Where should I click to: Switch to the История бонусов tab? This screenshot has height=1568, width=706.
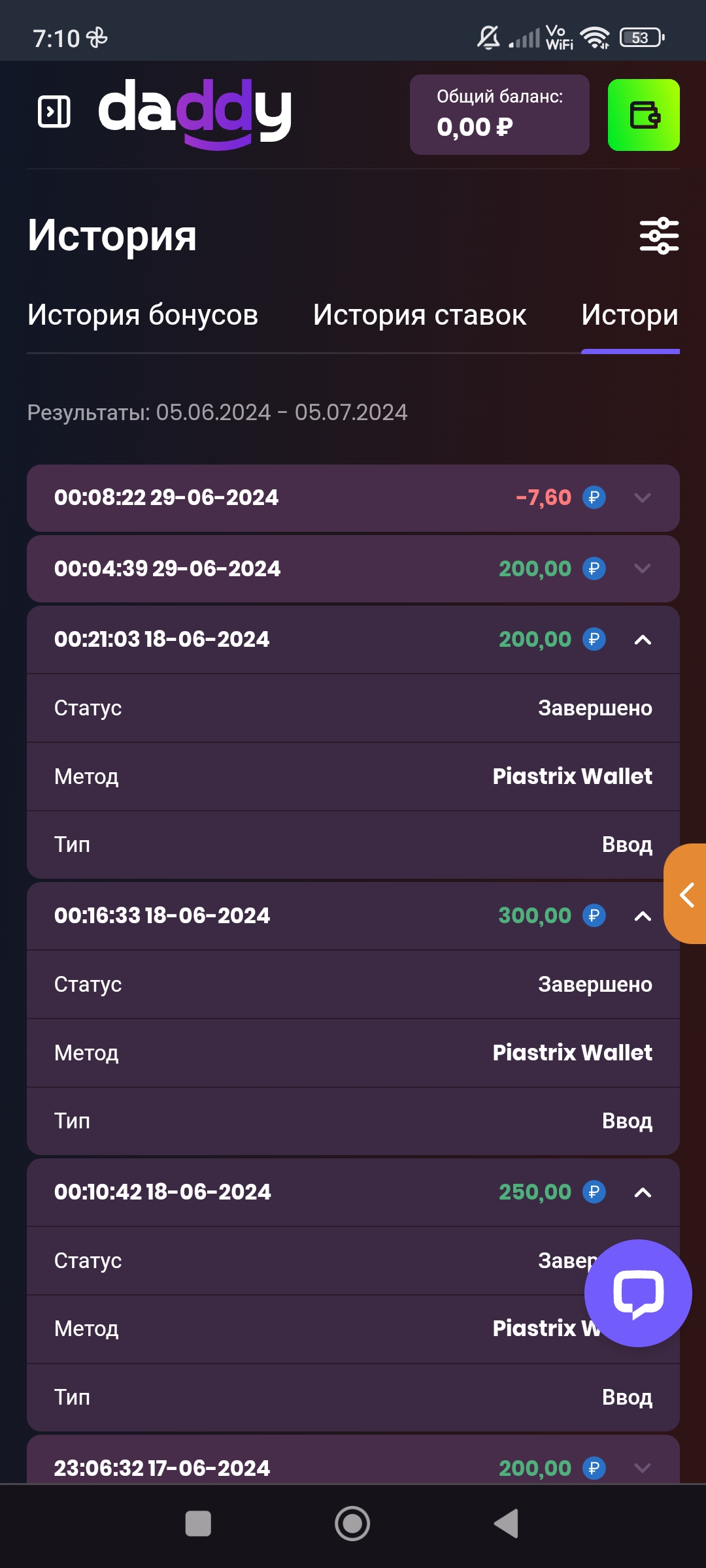(143, 315)
